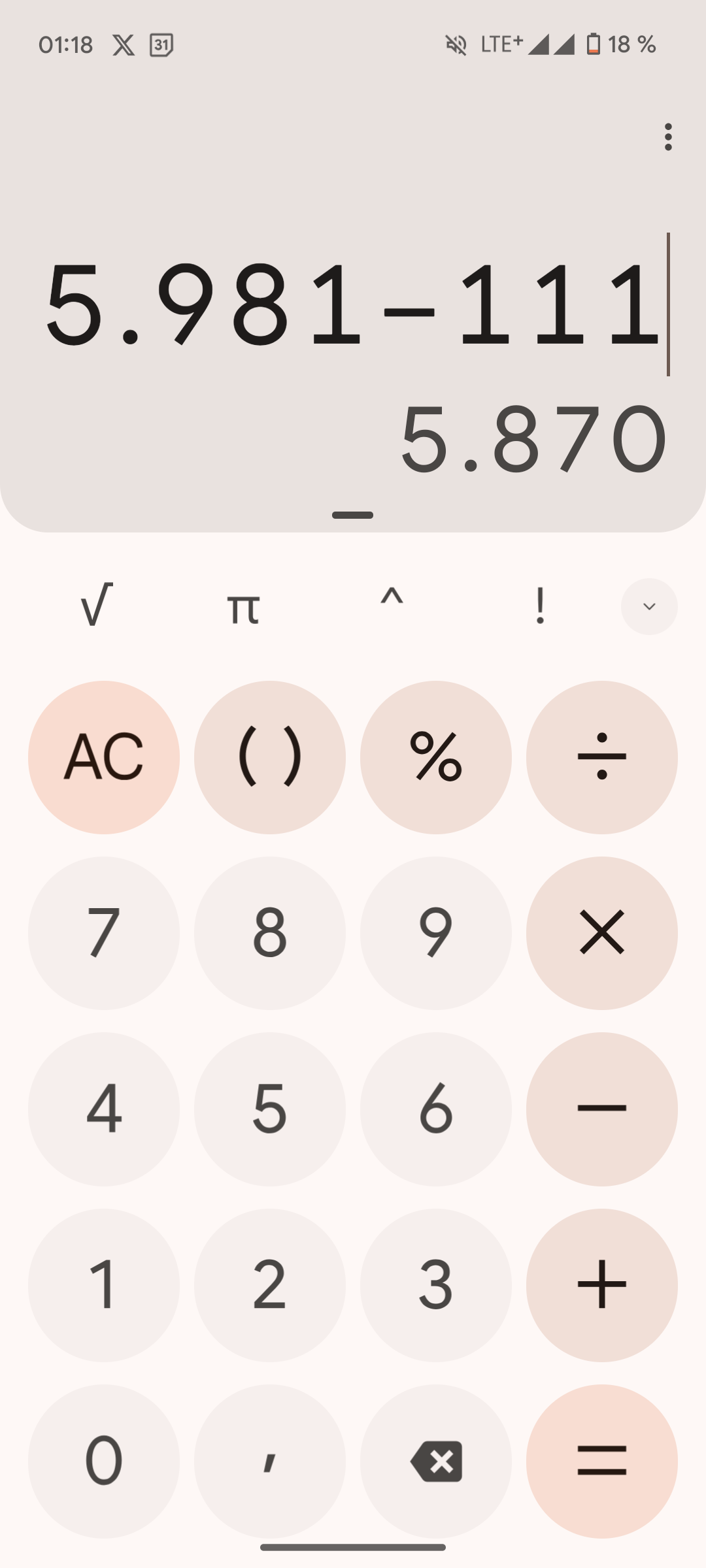The width and height of the screenshot is (706, 1568).
Task: Add parentheses to the expression
Action: coord(269,757)
